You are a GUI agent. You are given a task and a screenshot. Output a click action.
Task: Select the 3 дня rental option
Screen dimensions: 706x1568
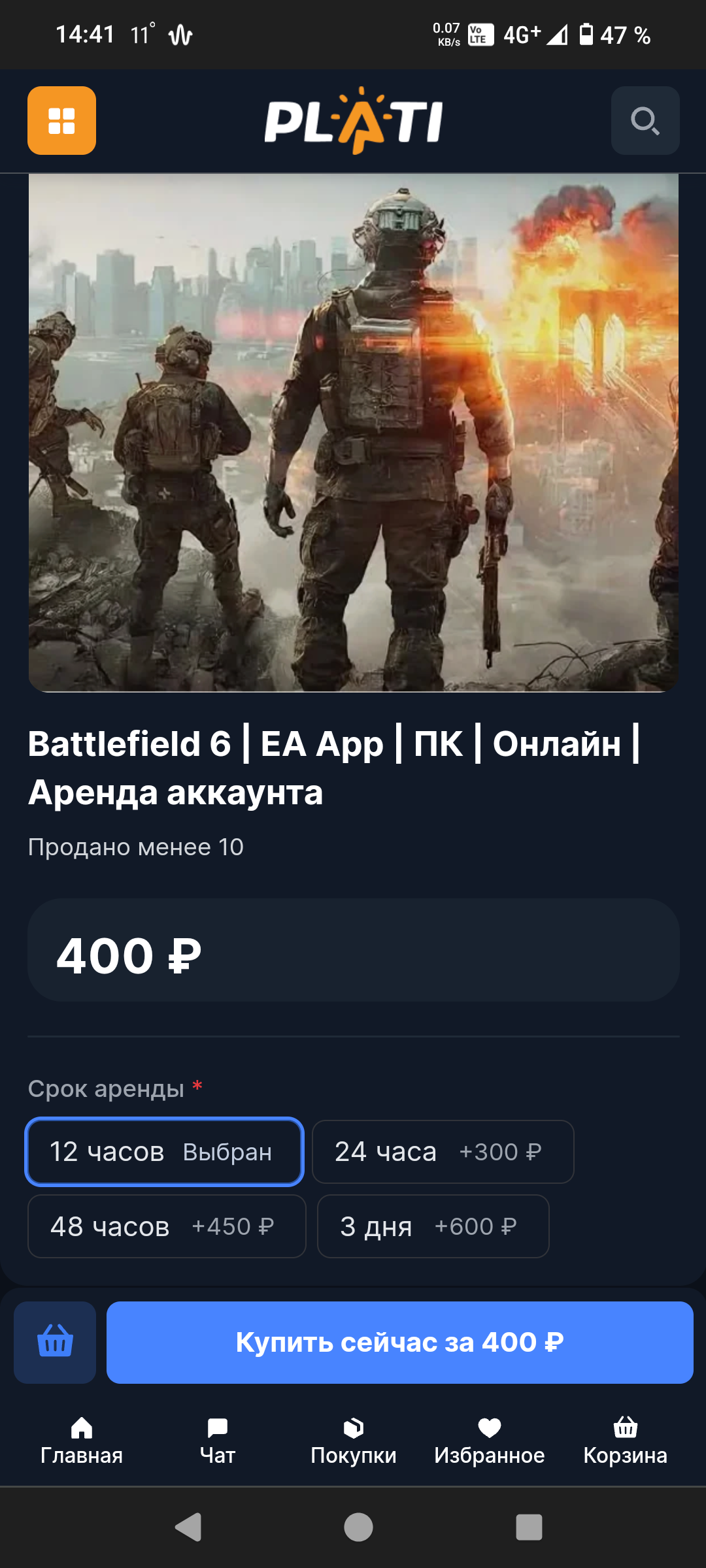coord(433,1226)
